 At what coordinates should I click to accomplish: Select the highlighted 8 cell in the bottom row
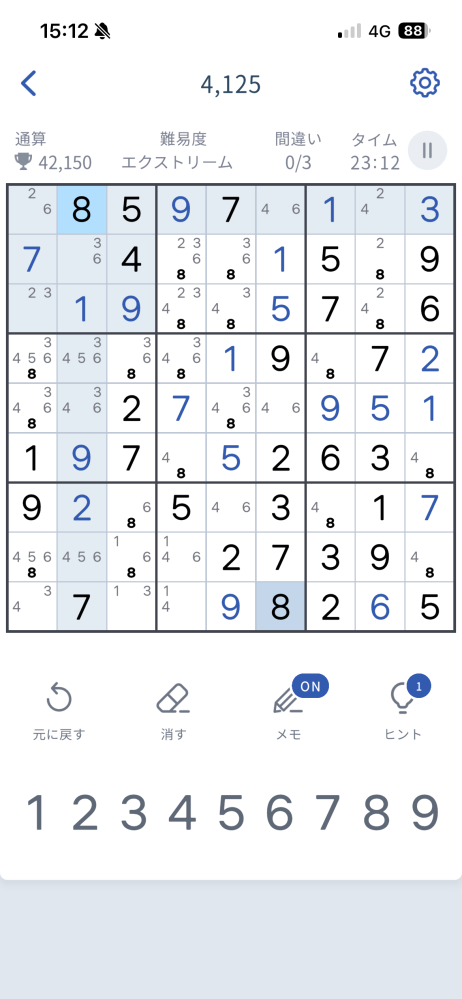[x=280, y=607]
